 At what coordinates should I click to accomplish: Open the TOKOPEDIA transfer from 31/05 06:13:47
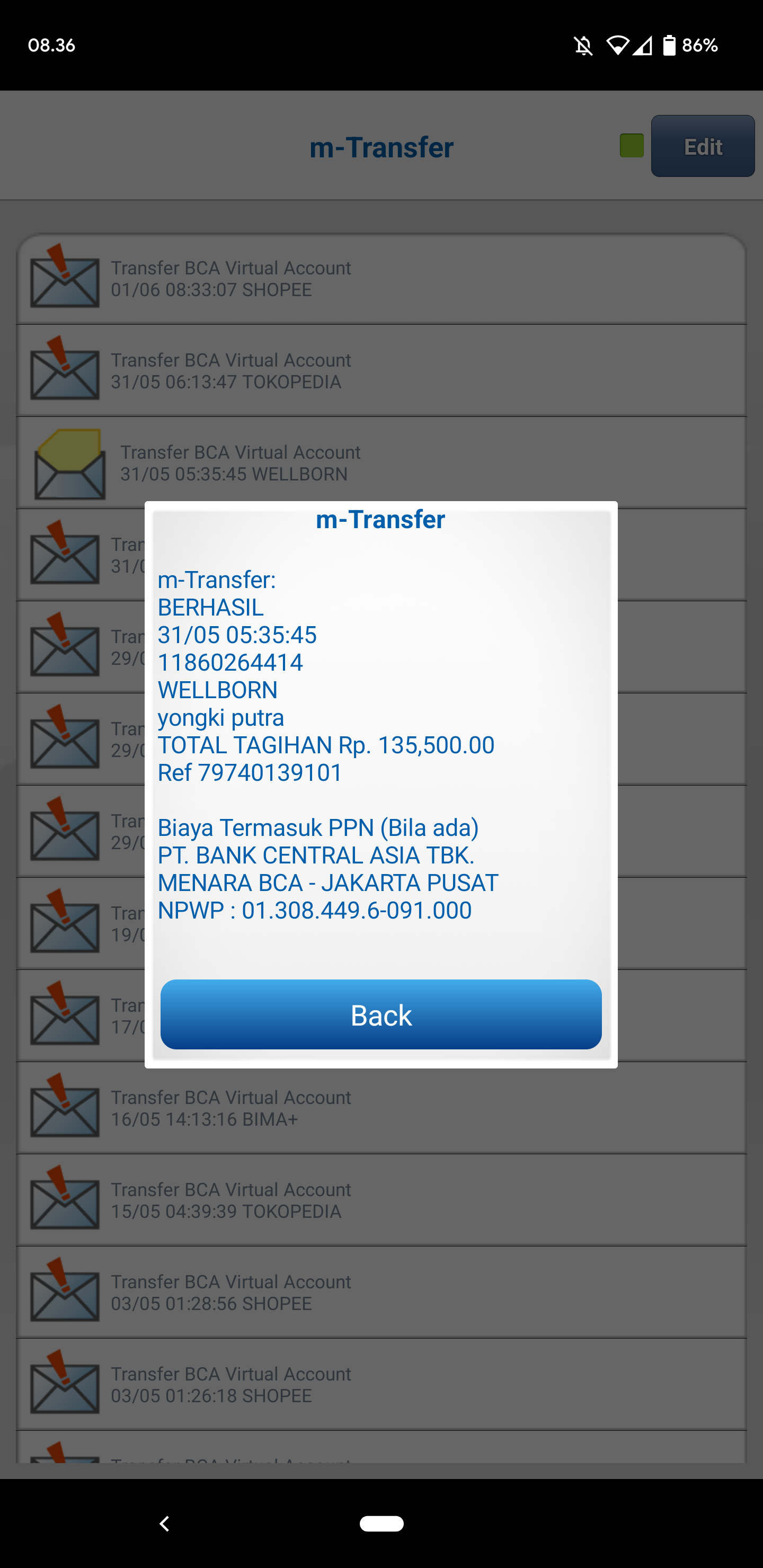[381, 371]
